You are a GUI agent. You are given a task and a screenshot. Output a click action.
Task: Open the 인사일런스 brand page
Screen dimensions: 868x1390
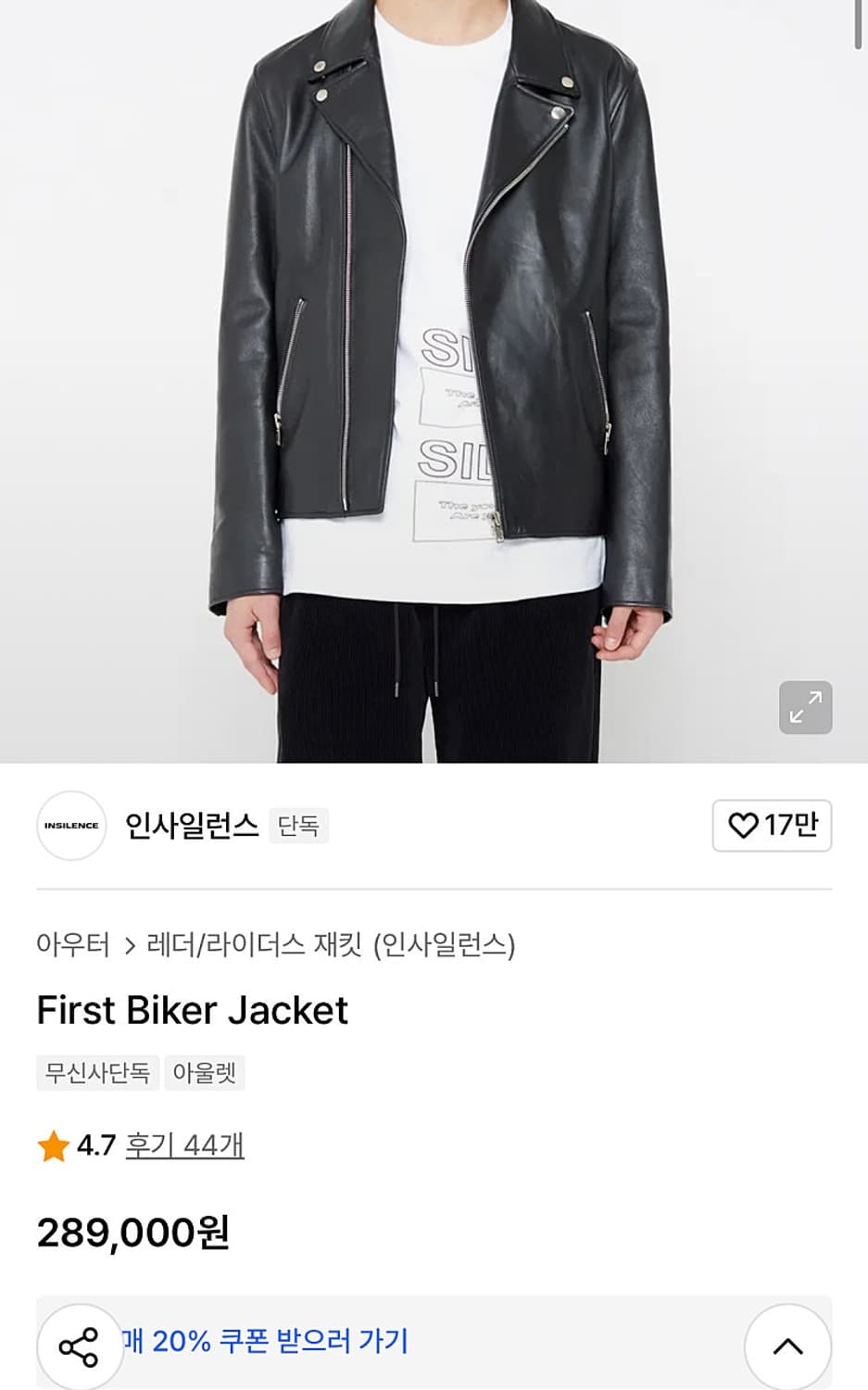point(192,826)
